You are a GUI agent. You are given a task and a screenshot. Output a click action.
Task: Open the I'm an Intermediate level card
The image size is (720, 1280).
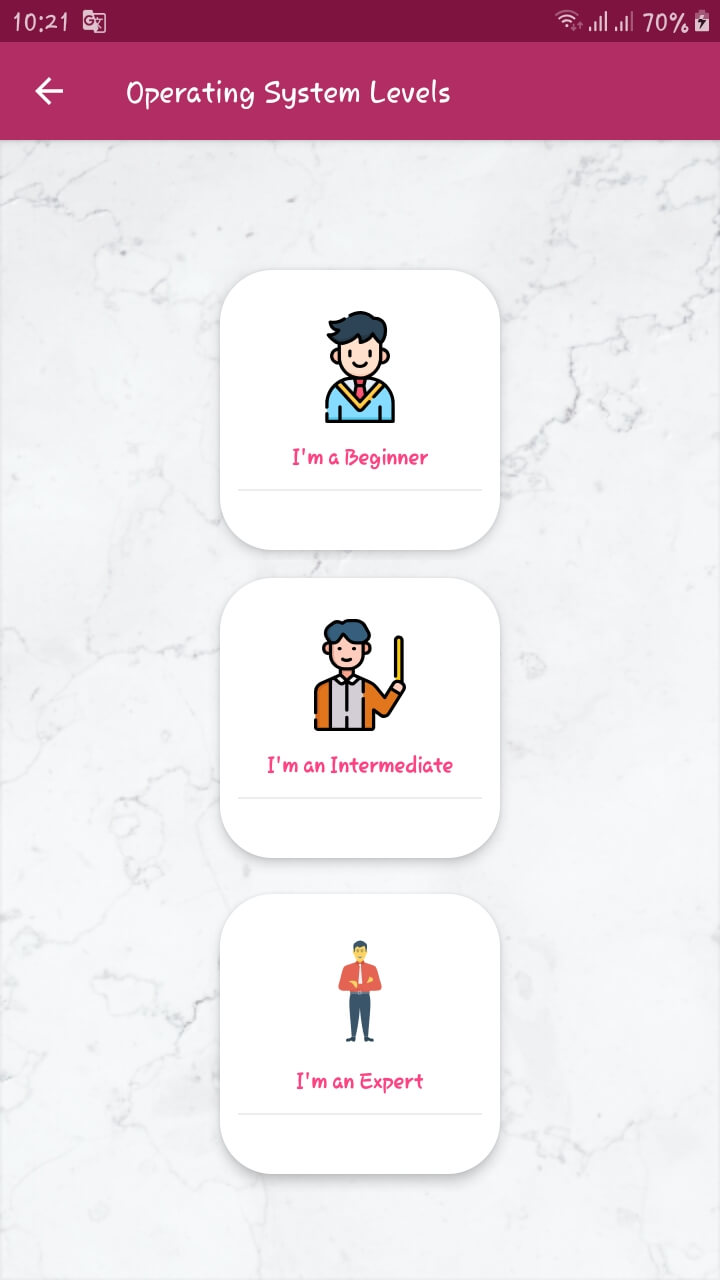360,717
